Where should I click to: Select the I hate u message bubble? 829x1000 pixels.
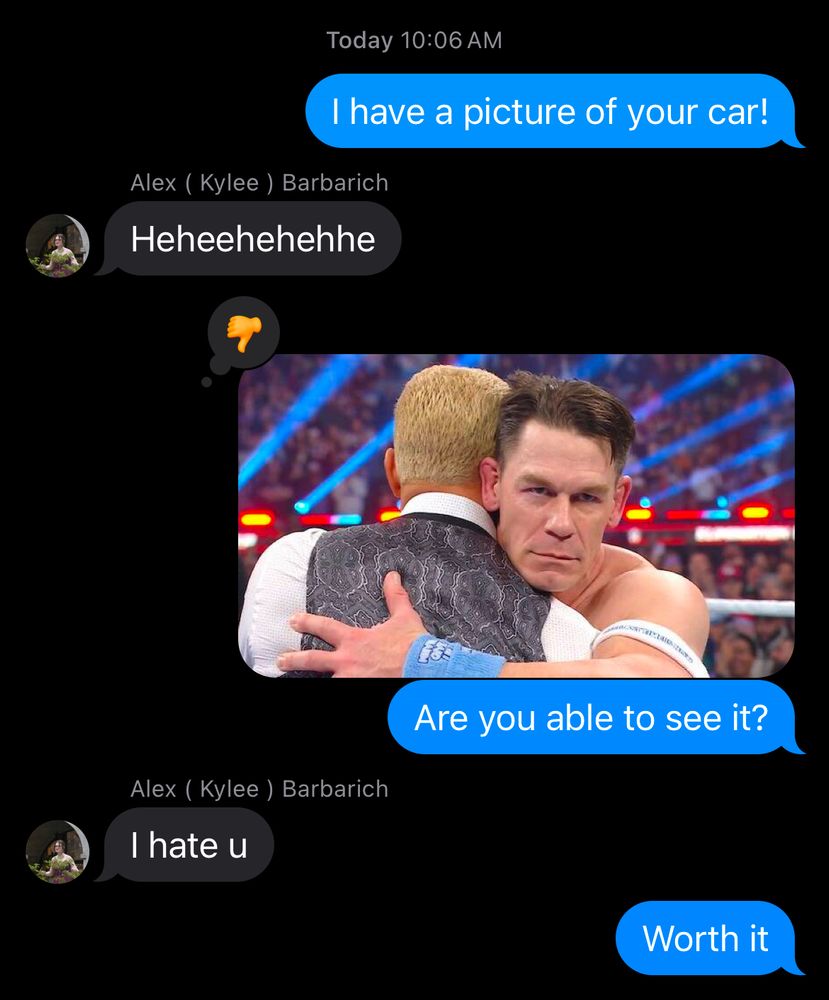pyautogui.click(x=190, y=845)
